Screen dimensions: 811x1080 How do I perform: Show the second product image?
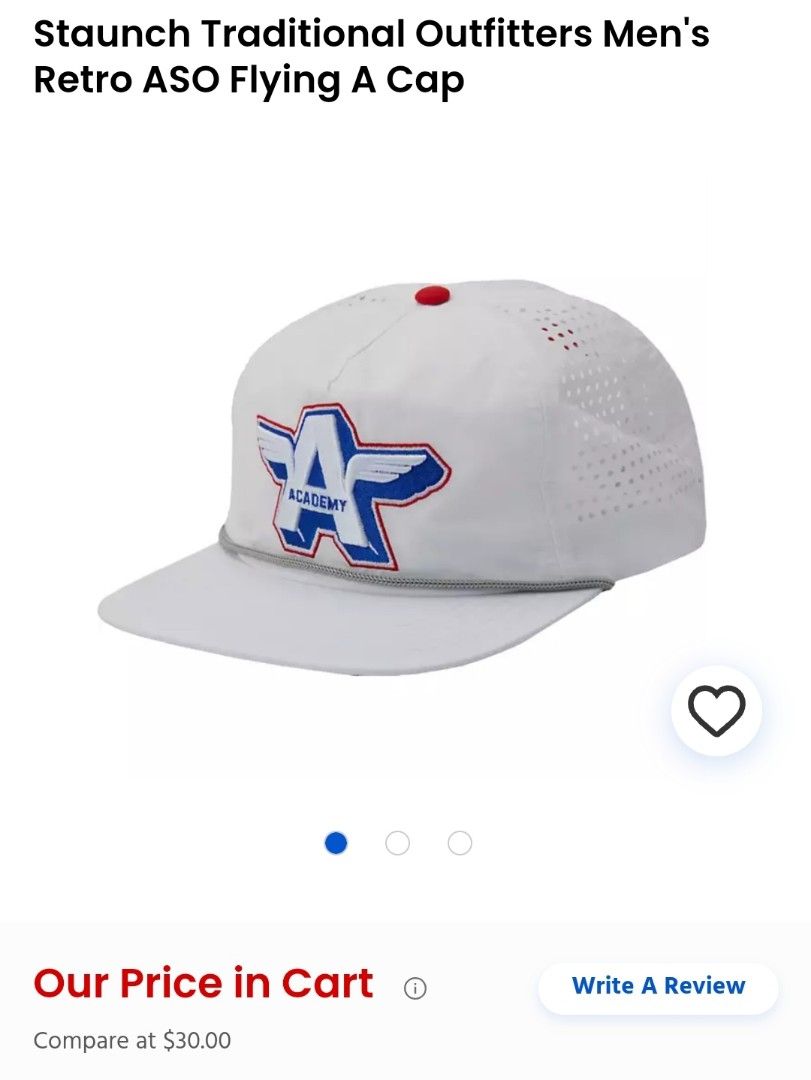397,843
